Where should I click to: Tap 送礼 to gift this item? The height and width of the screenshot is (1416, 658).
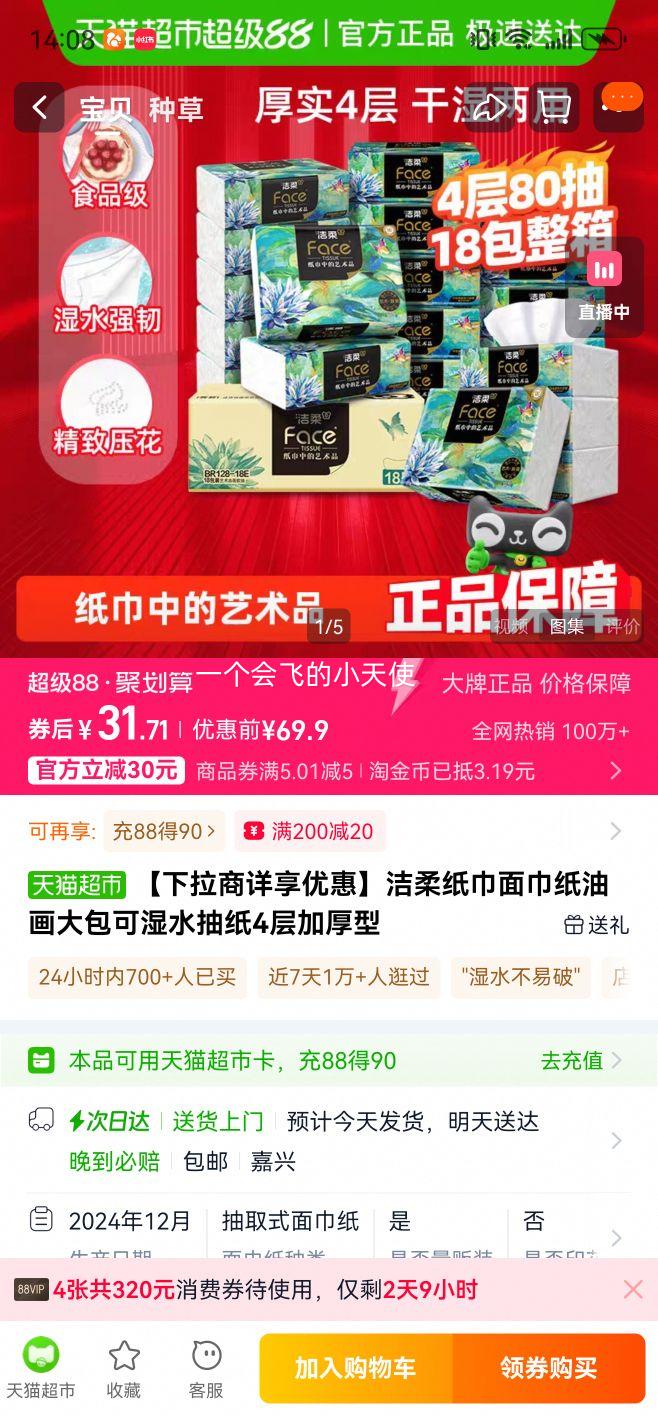click(x=597, y=925)
